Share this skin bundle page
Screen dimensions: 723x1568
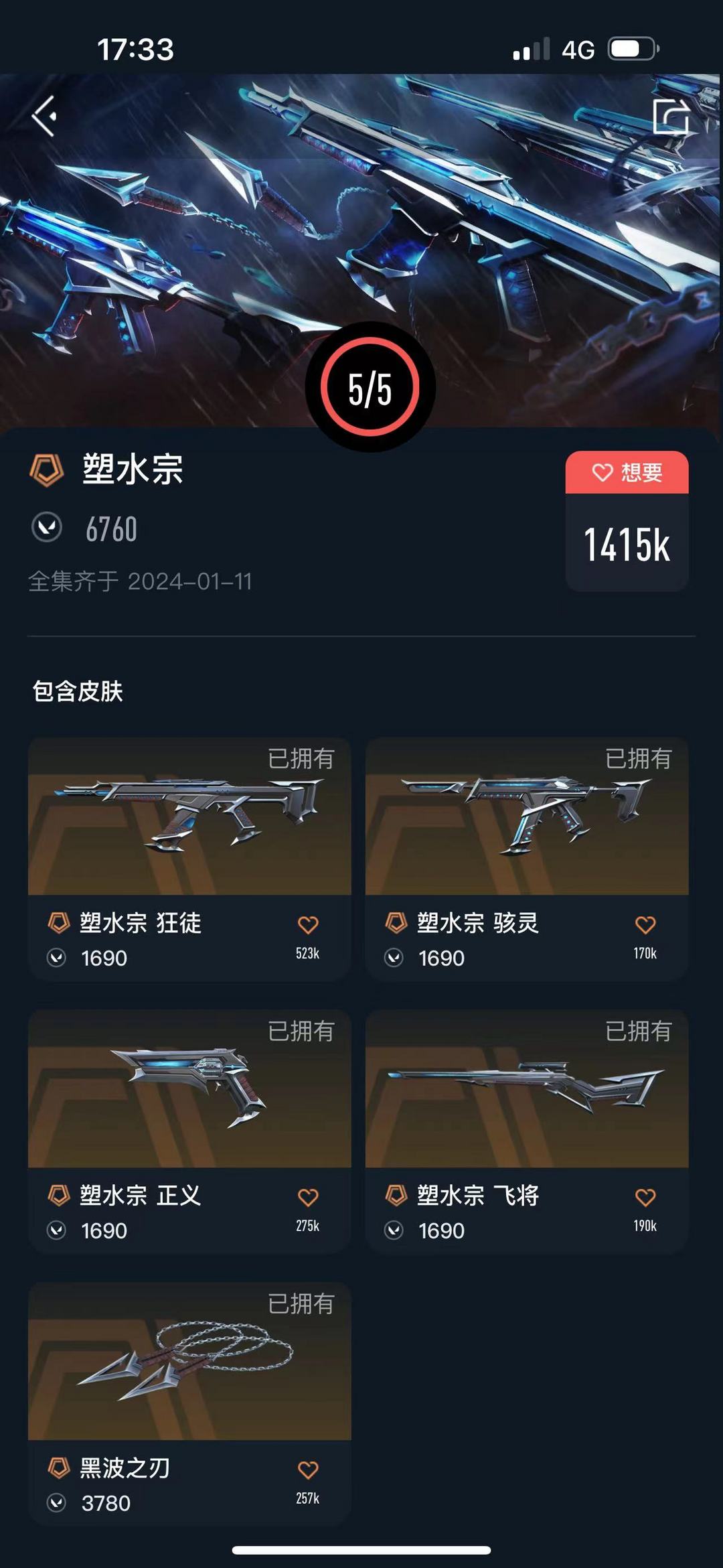670,117
